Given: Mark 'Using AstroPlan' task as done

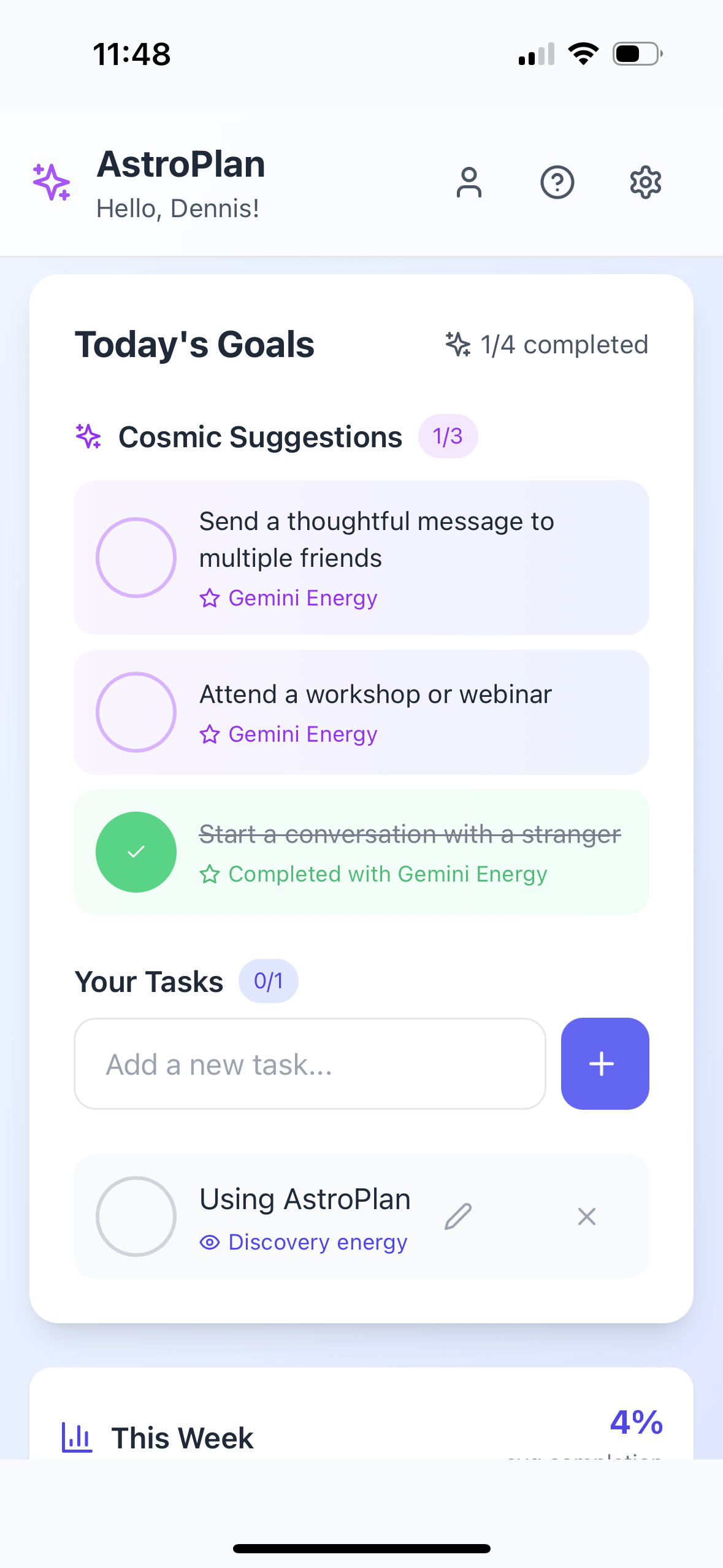Looking at the screenshot, I should 136,1216.
